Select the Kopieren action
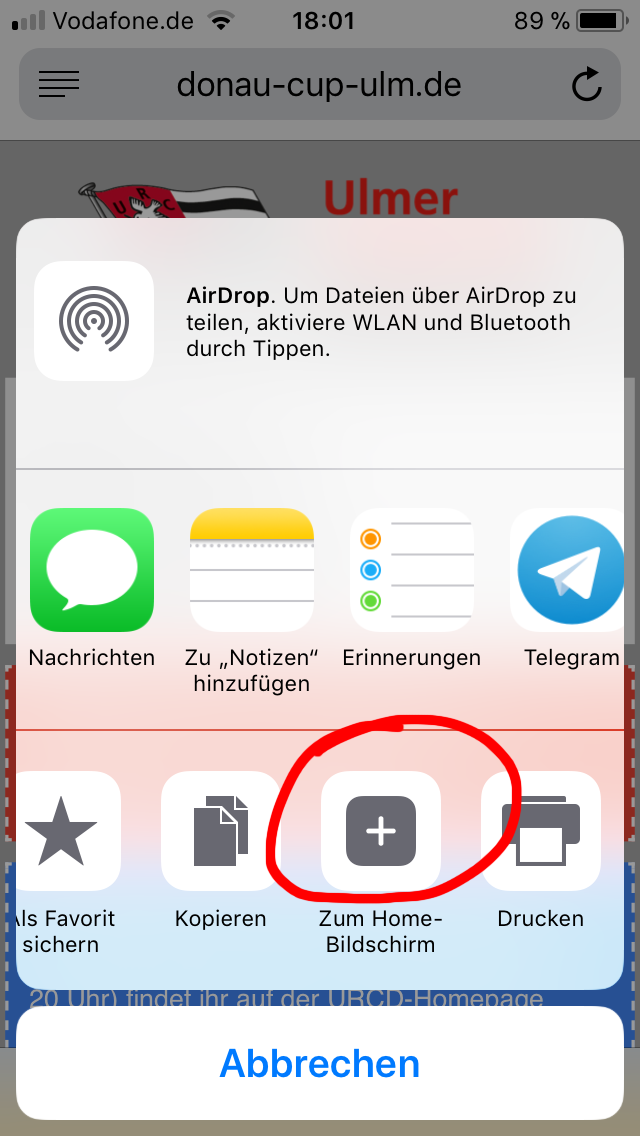The height and width of the screenshot is (1136, 640). pyautogui.click(x=221, y=830)
